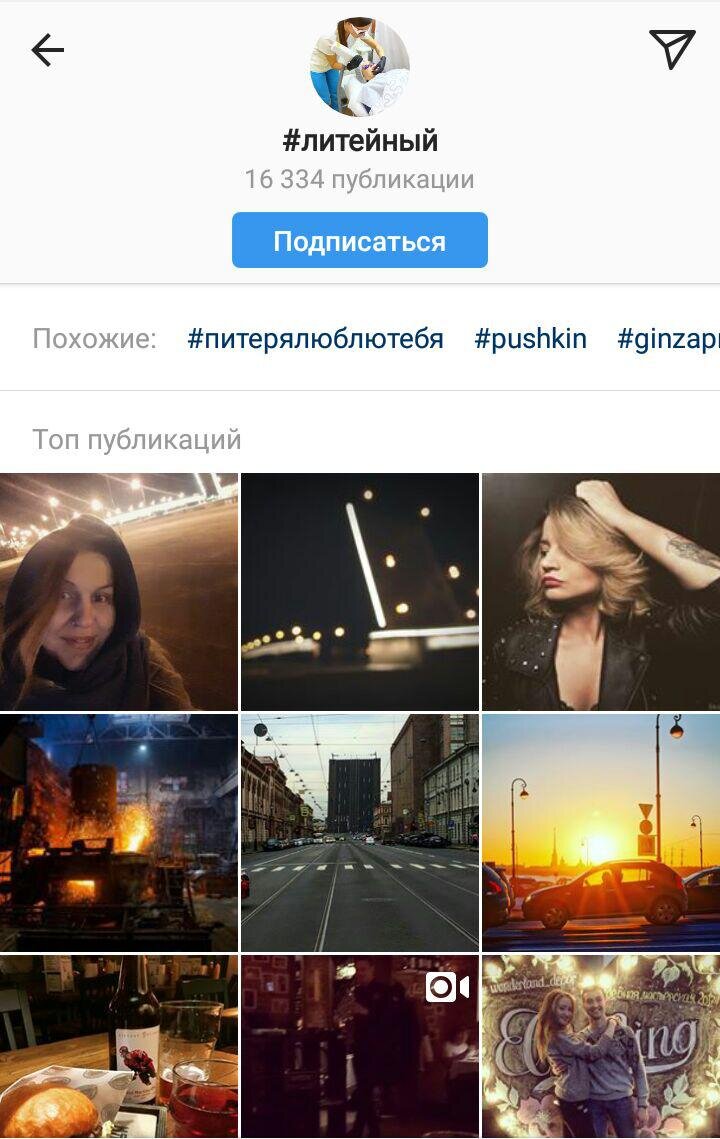View the empty street with tram tracks post

pyautogui.click(x=360, y=832)
